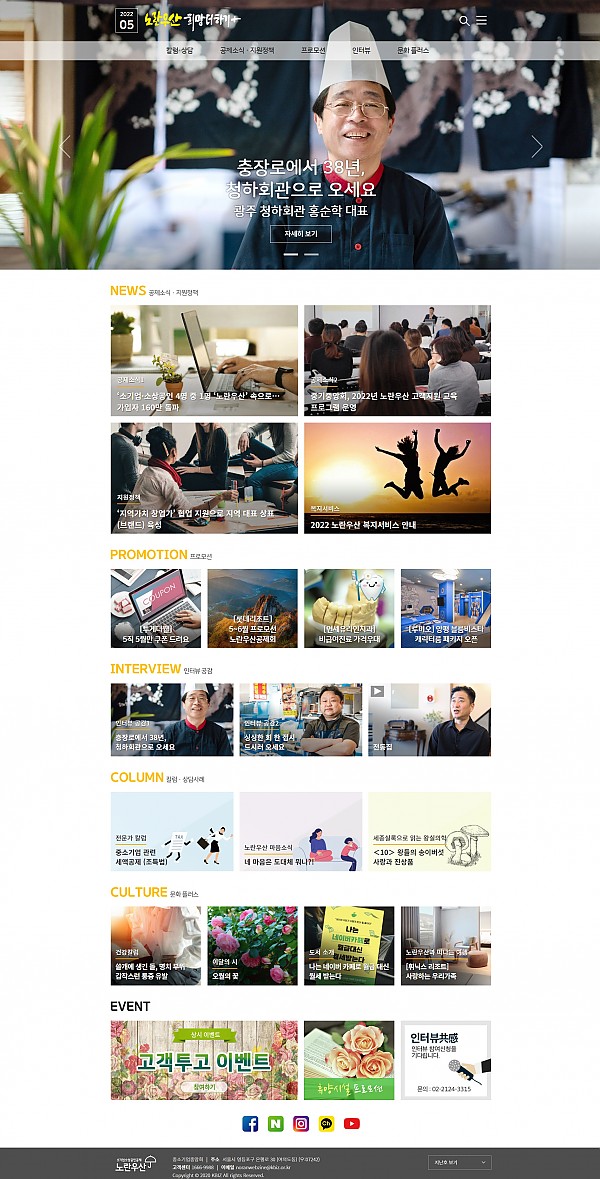
Task: Show previous banner slide arrow
Action: 66,147
